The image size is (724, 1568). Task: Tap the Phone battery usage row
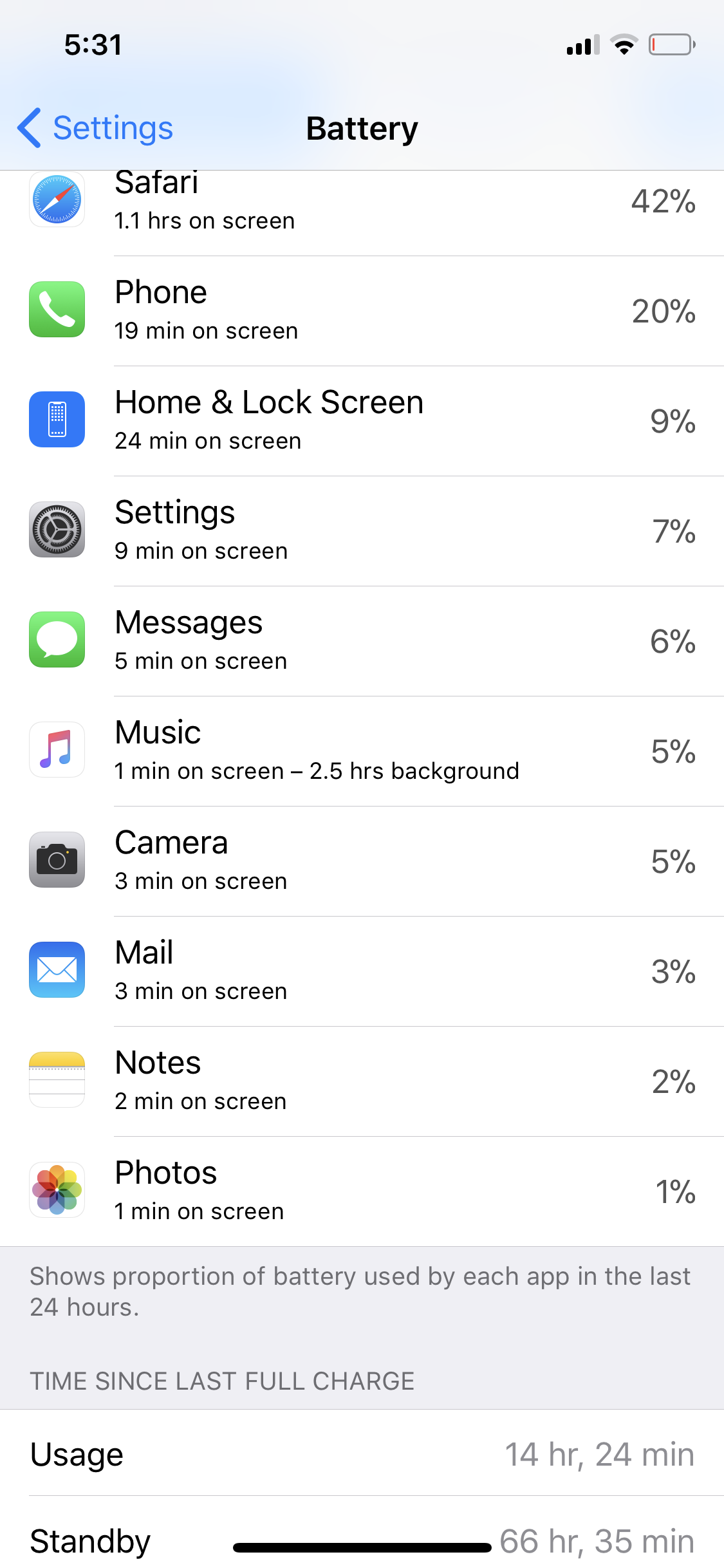pyautogui.click(x=362, y=311)
